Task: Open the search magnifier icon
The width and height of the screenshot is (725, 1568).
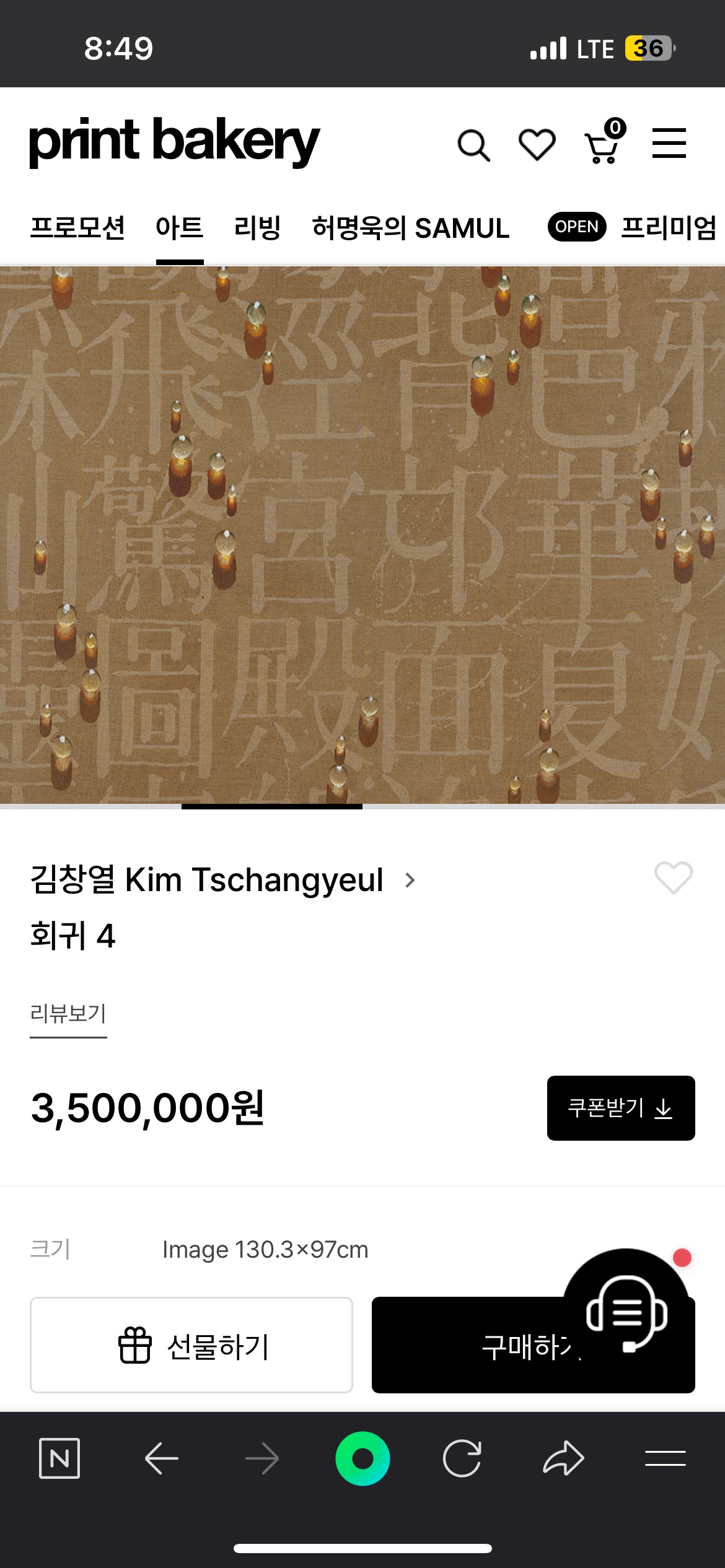Action: 473,146
